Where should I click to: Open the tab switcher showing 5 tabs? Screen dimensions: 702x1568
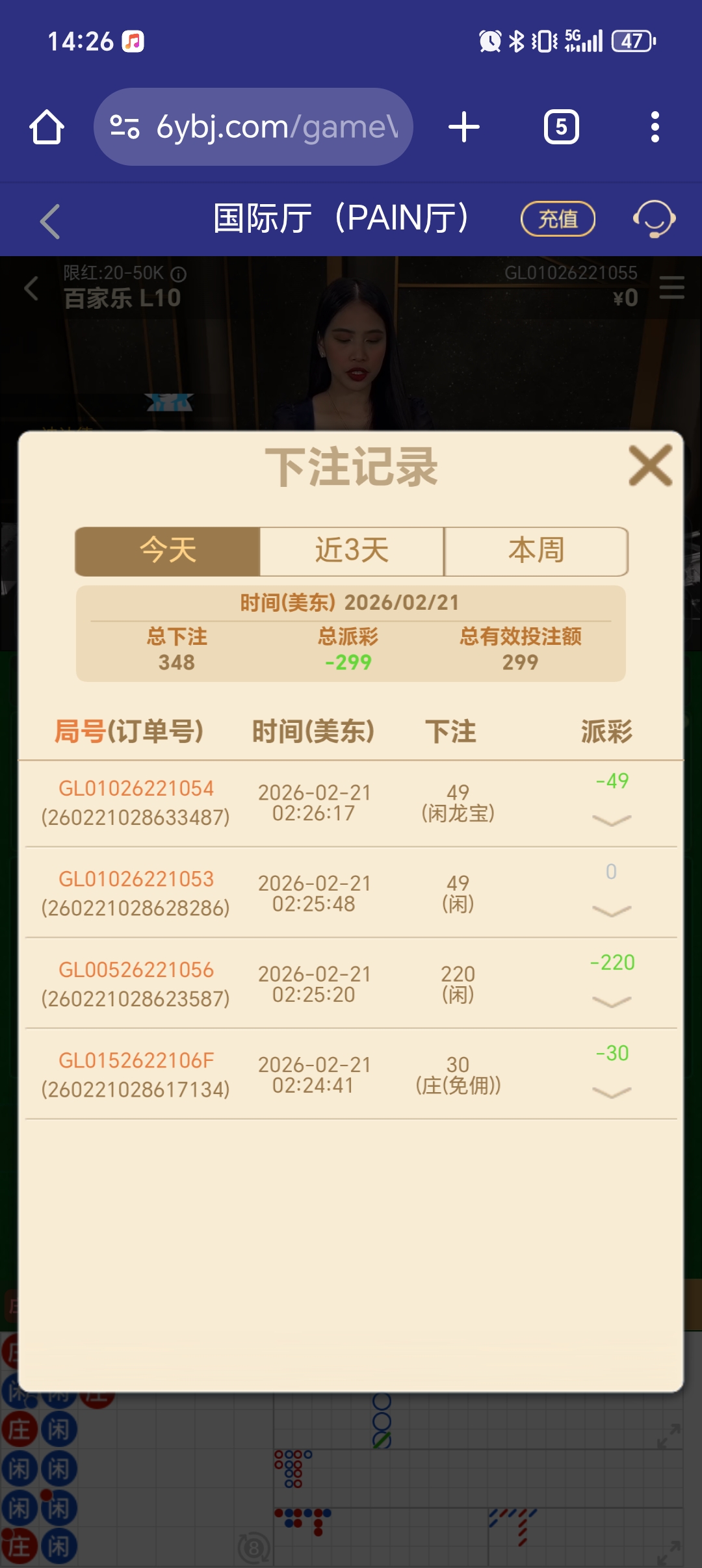coord(560,127)
